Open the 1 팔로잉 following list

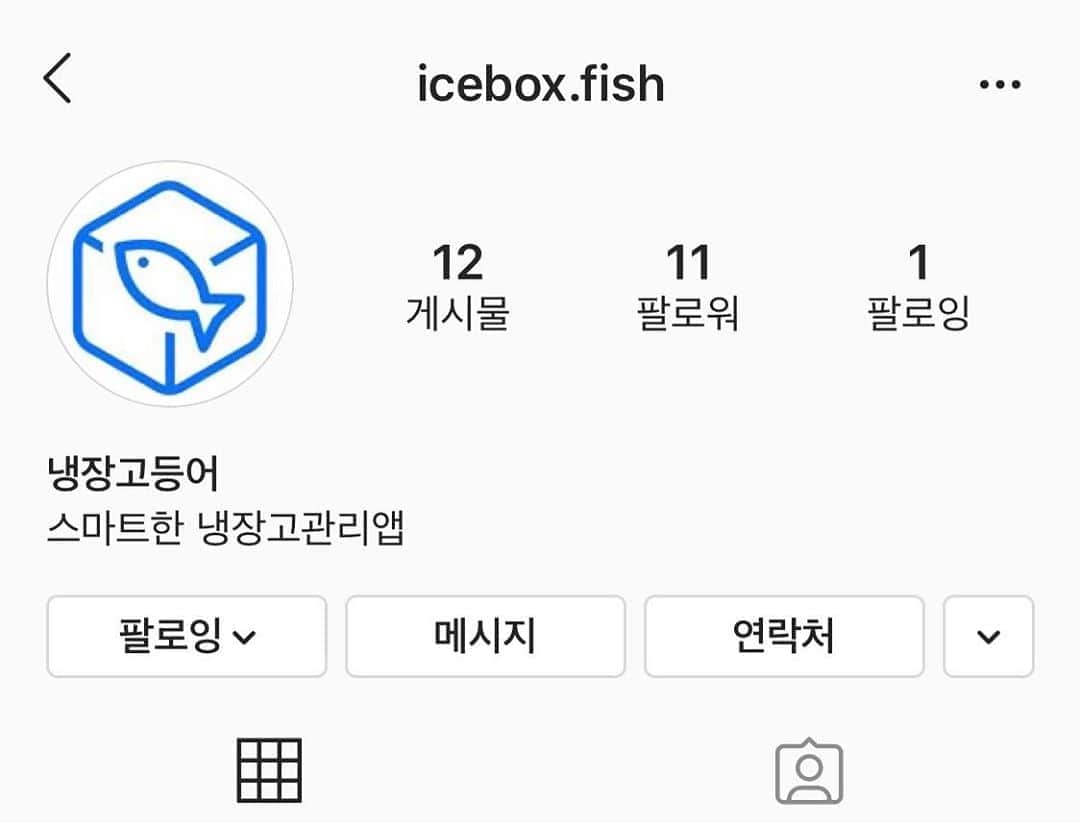(x=918, y=287)
